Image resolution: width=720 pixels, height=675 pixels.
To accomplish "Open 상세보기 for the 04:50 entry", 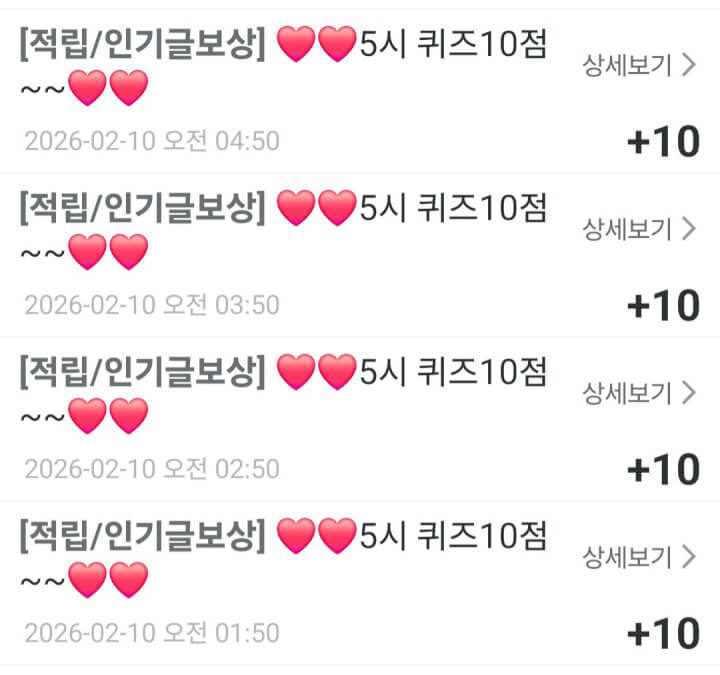I will (x=638, y=66).
